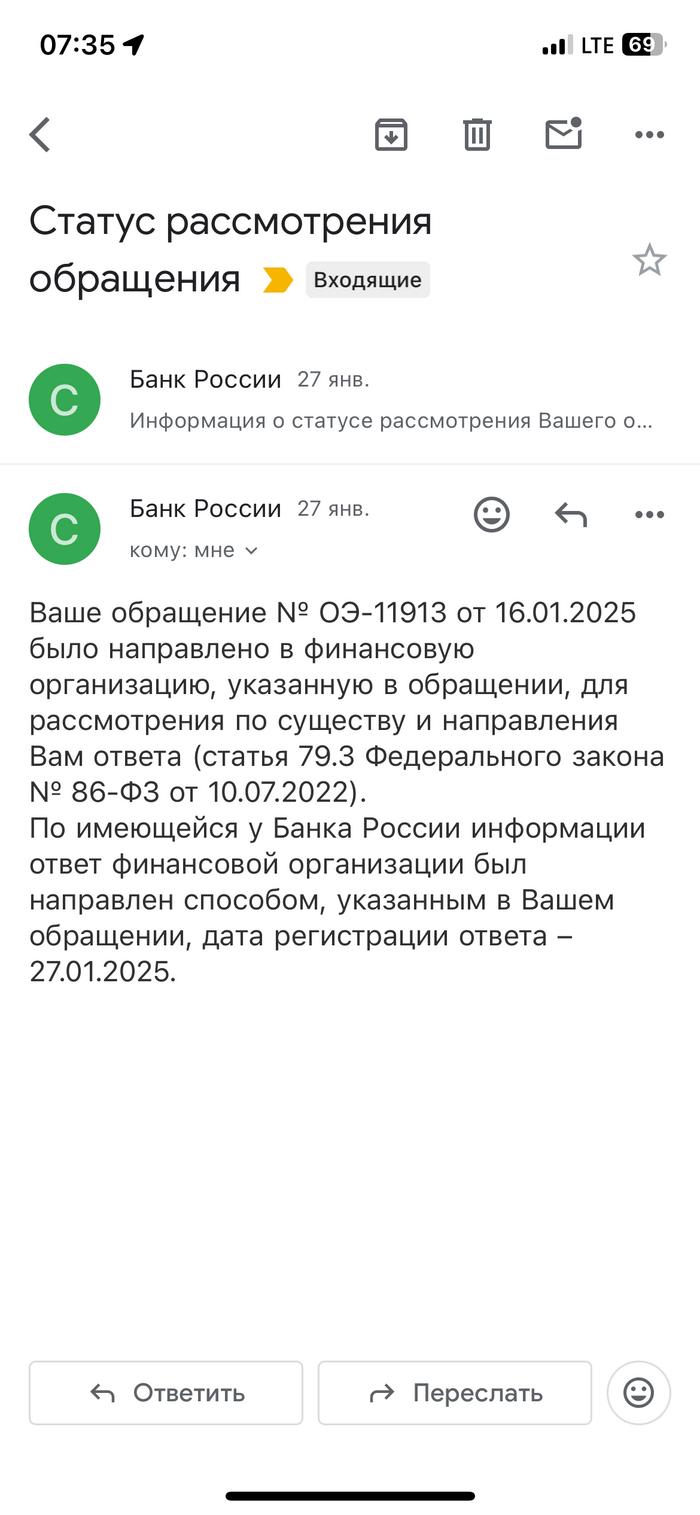Star the conversation "Статус рассмотрения обращения"
The height and width of the screenshot is (1515, 700).
649,260
